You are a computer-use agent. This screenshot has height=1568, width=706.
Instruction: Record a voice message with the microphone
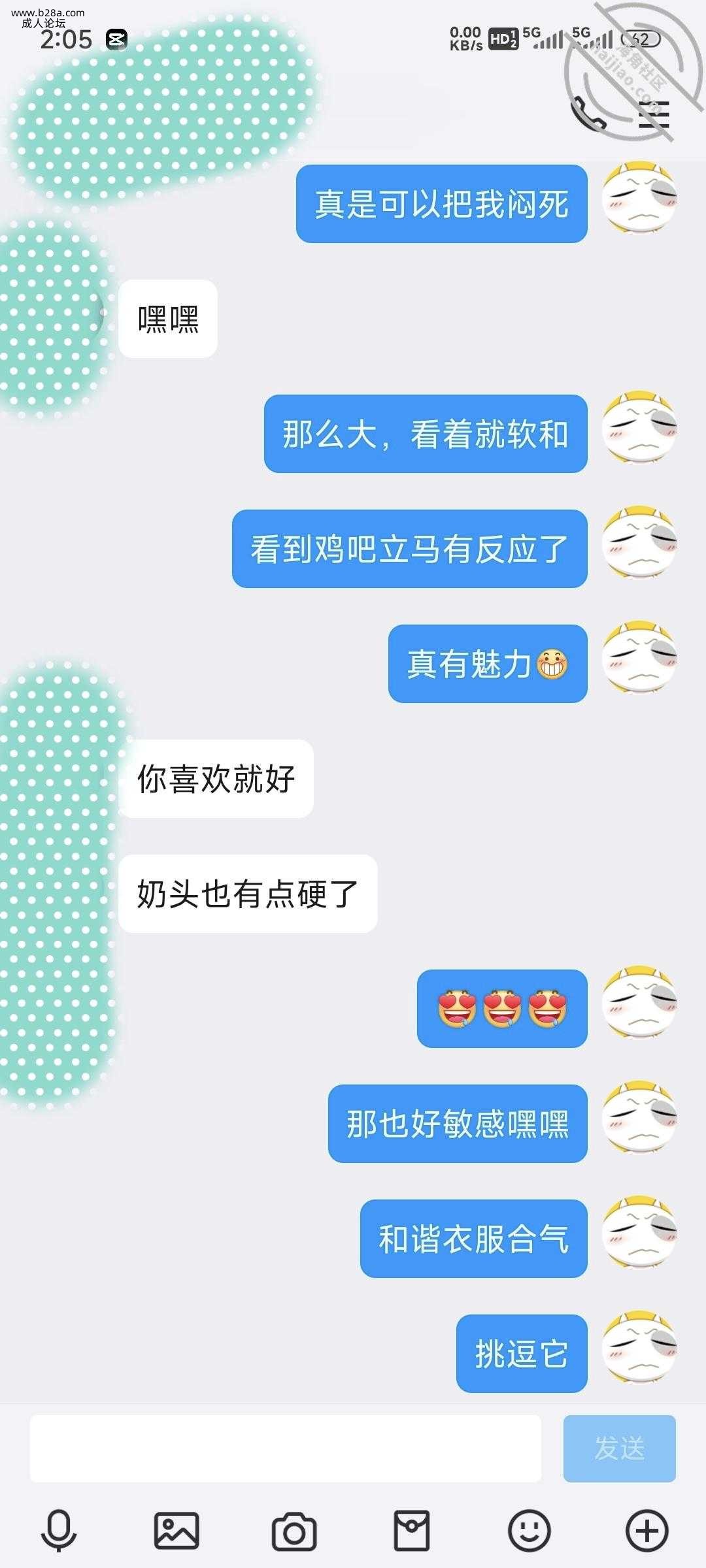tap(59, 1530)
